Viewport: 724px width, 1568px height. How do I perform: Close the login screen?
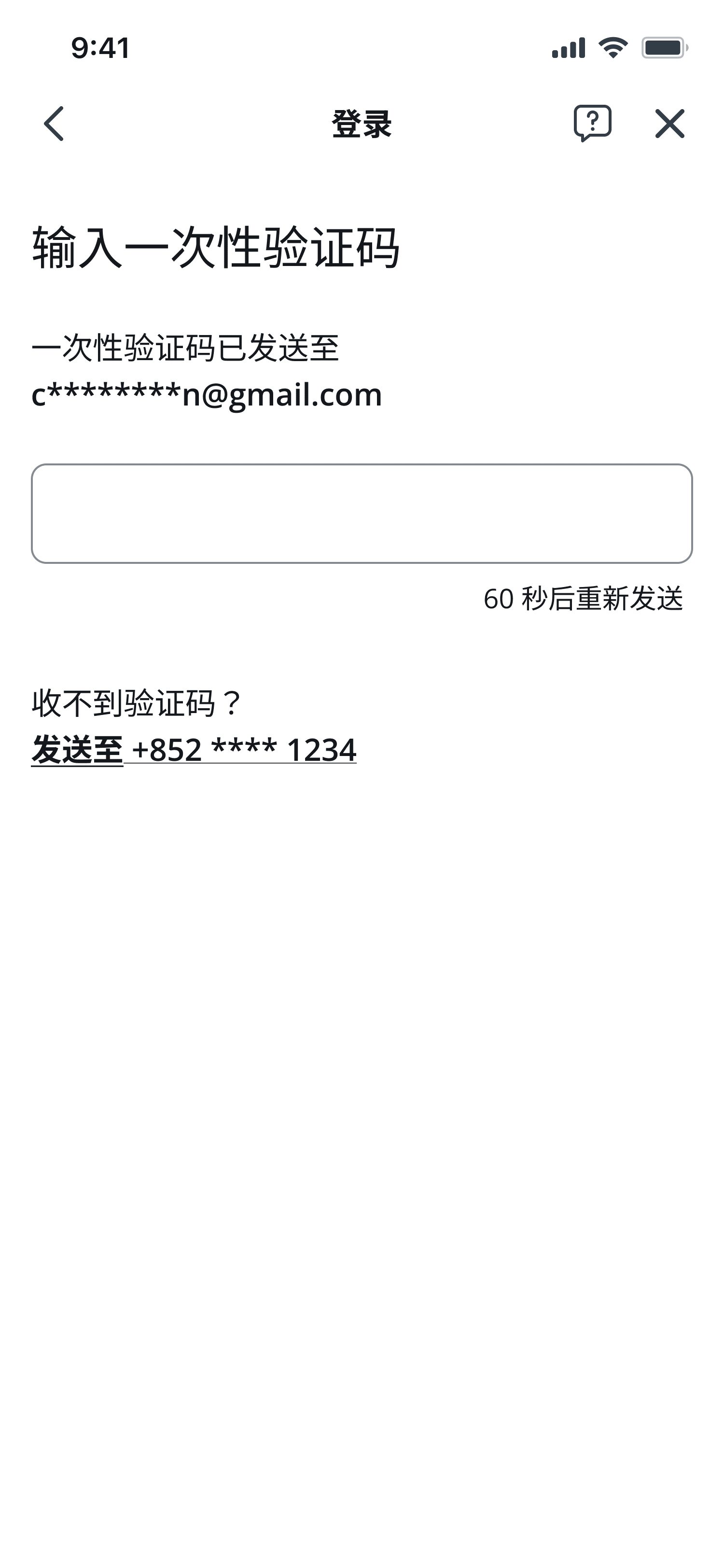point(669,124)
